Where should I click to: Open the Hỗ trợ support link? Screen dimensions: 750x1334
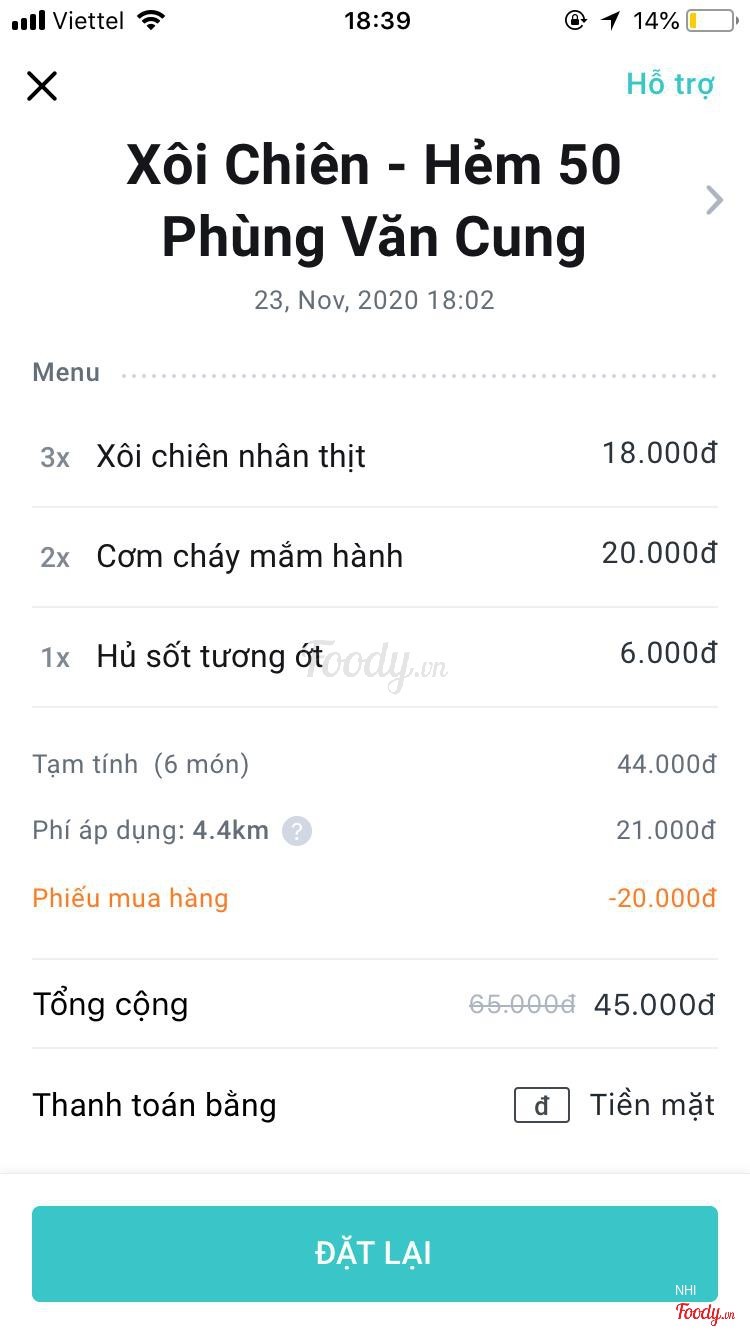click(670, 84)
